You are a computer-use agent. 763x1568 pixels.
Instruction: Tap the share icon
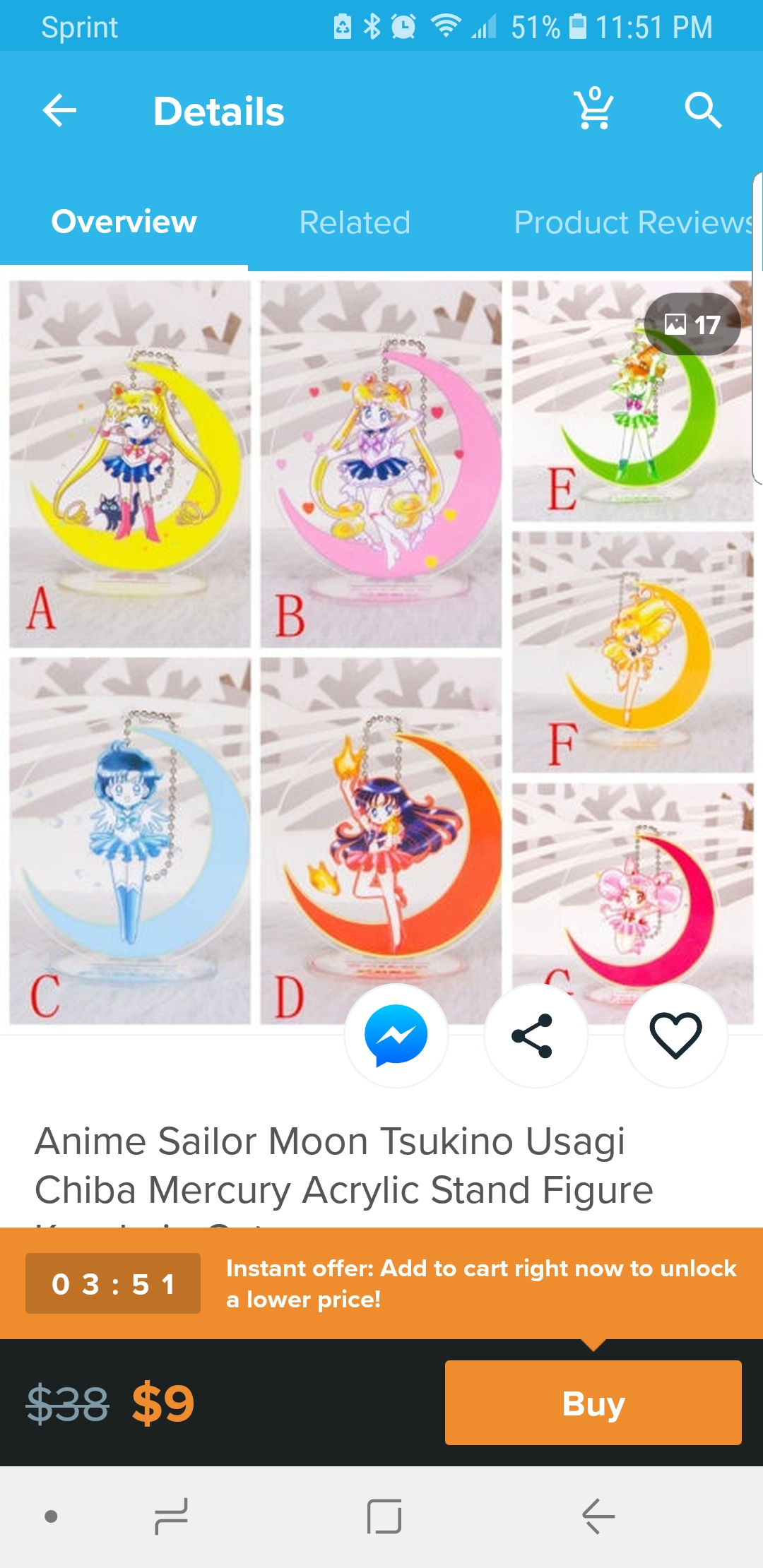point(536,1035)
